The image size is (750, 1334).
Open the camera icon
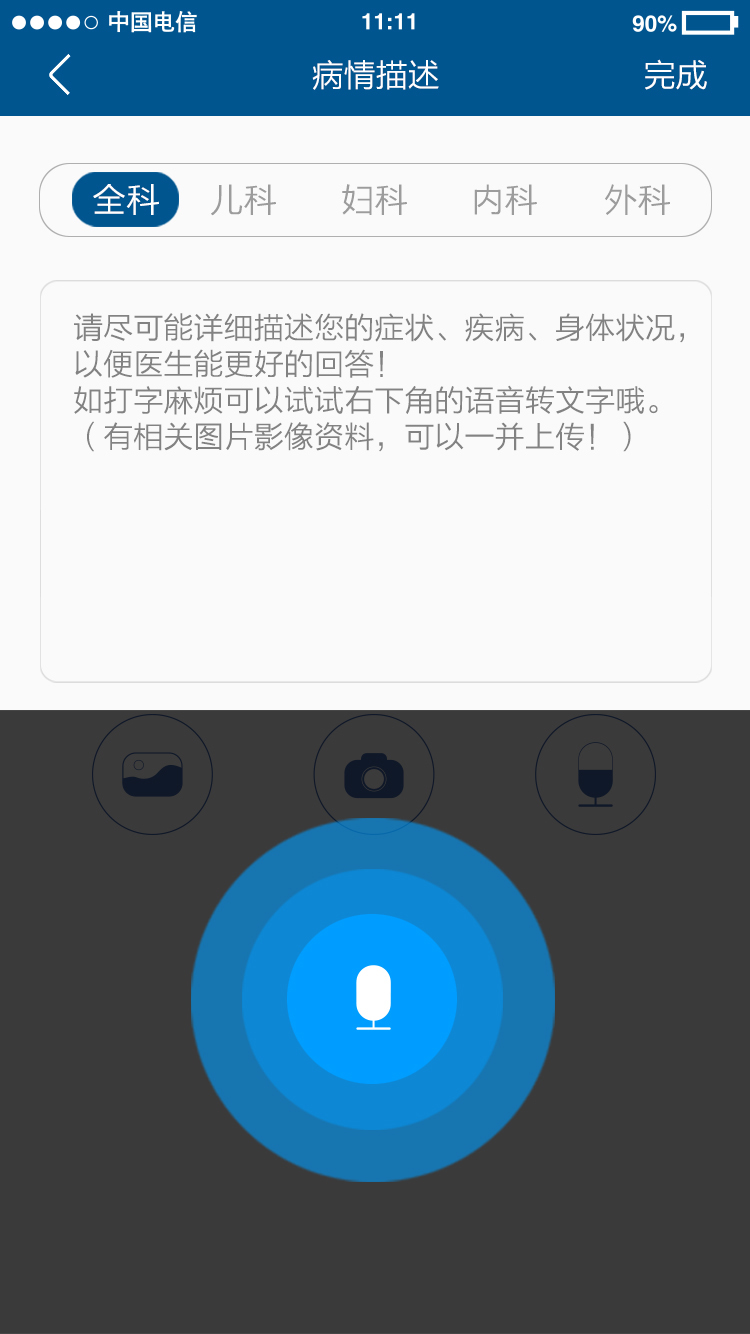coord(374,774)
